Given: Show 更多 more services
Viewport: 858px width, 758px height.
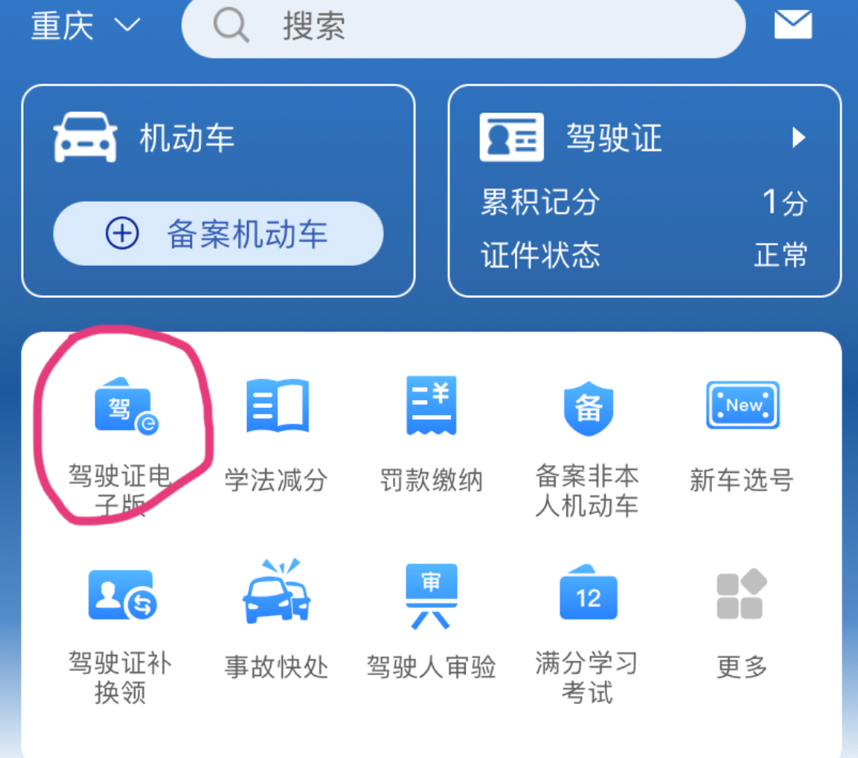Looking at the screenshot, I should tap(742, 620).
